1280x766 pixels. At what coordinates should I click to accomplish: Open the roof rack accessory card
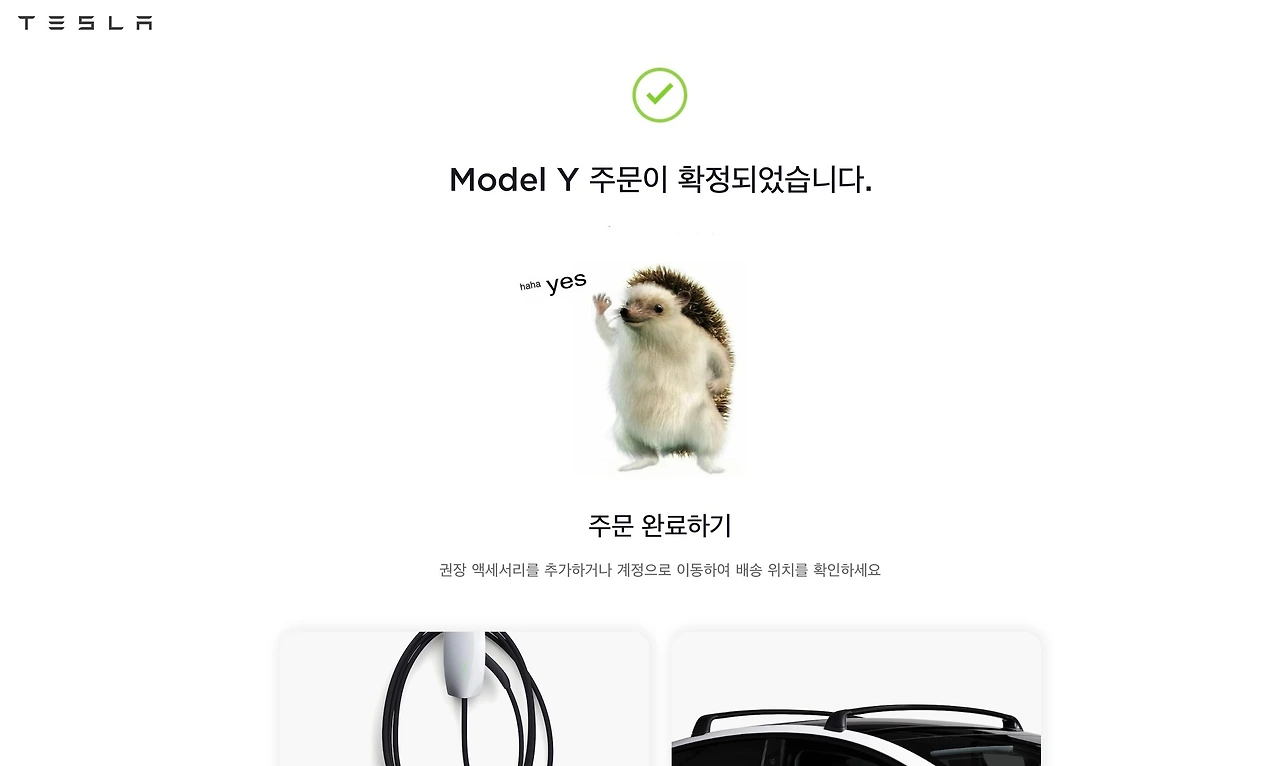pos(856,698)
